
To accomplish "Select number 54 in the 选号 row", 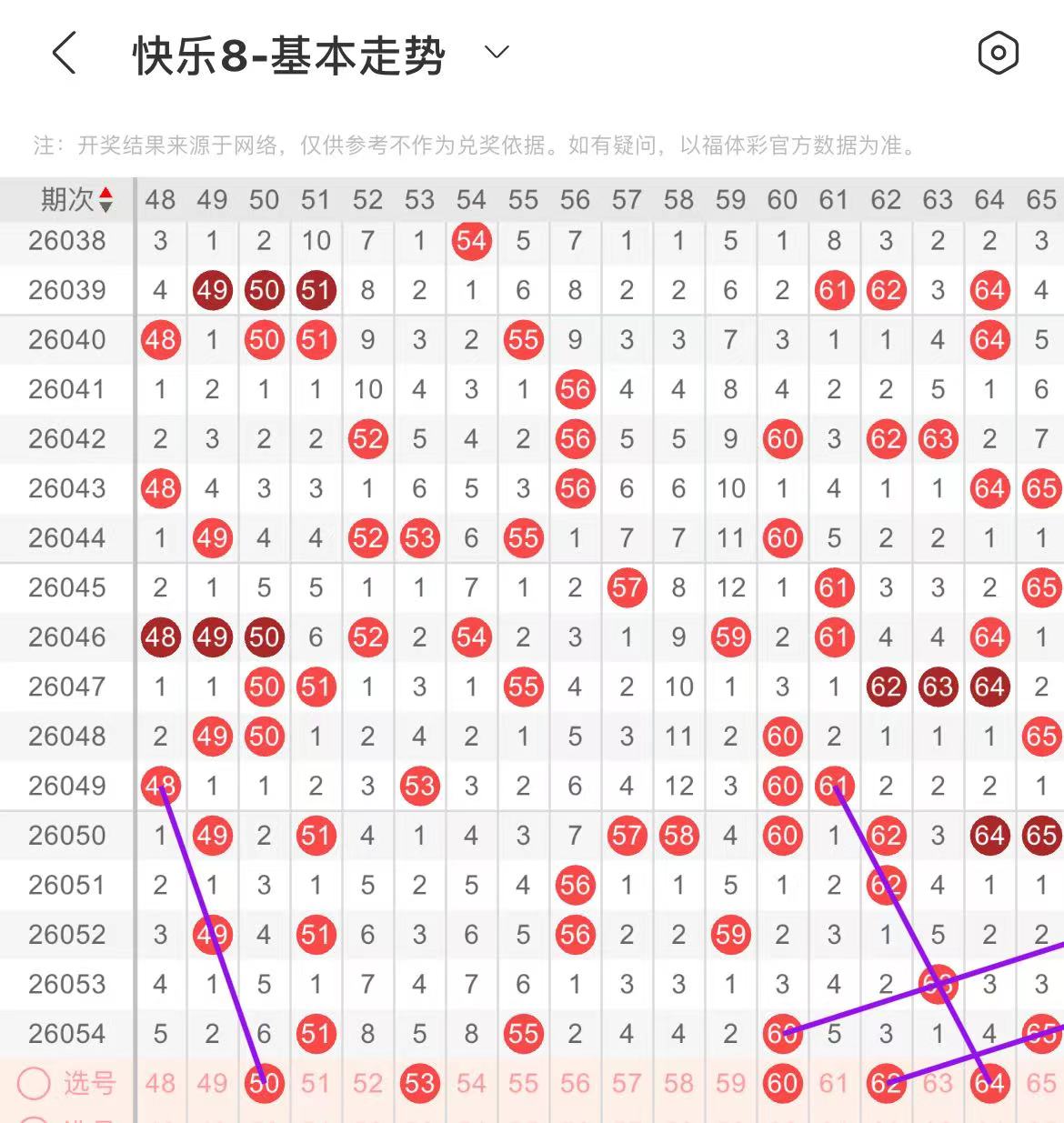I will tap(471, 1083).
